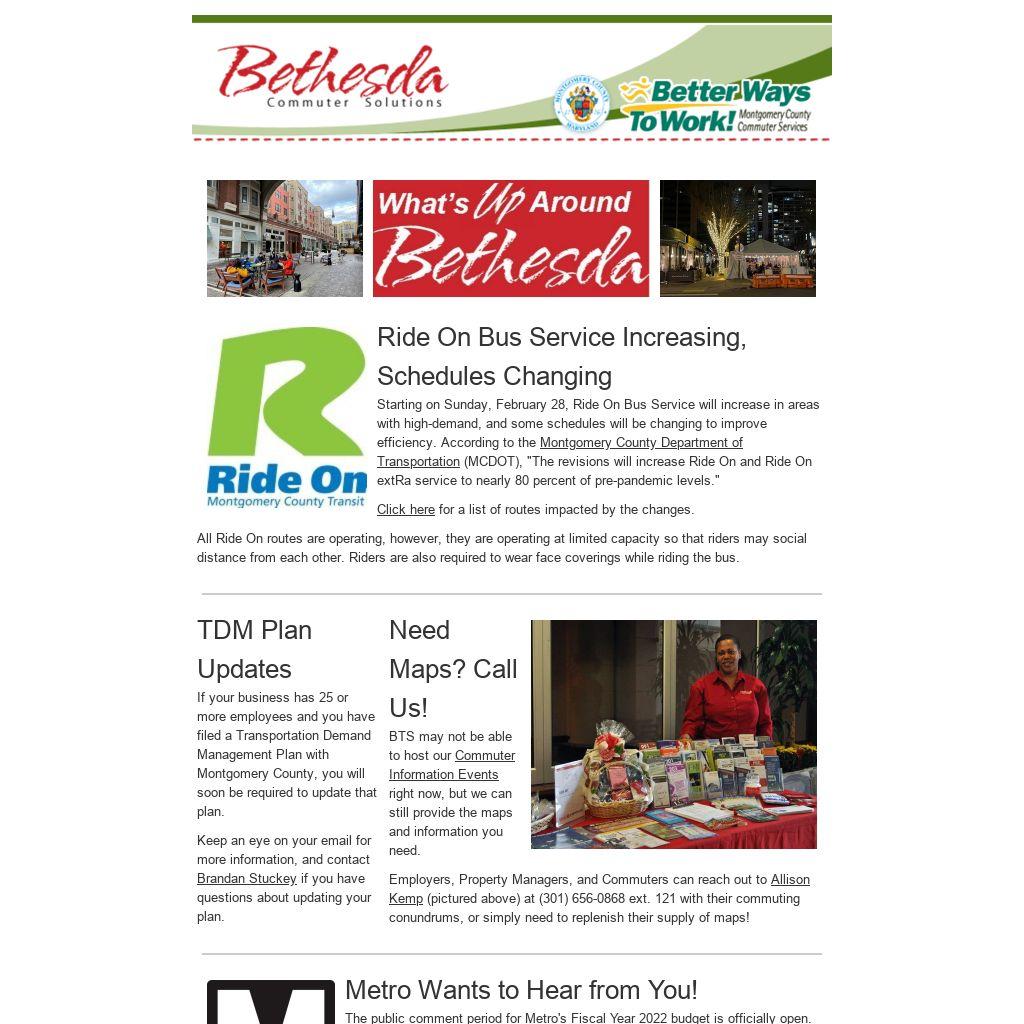Image resolution: width=1024 pixels, height=1024 pixels.
Task: Contact Brandan Stuckey via his link
Action: [x=246, y=879]
